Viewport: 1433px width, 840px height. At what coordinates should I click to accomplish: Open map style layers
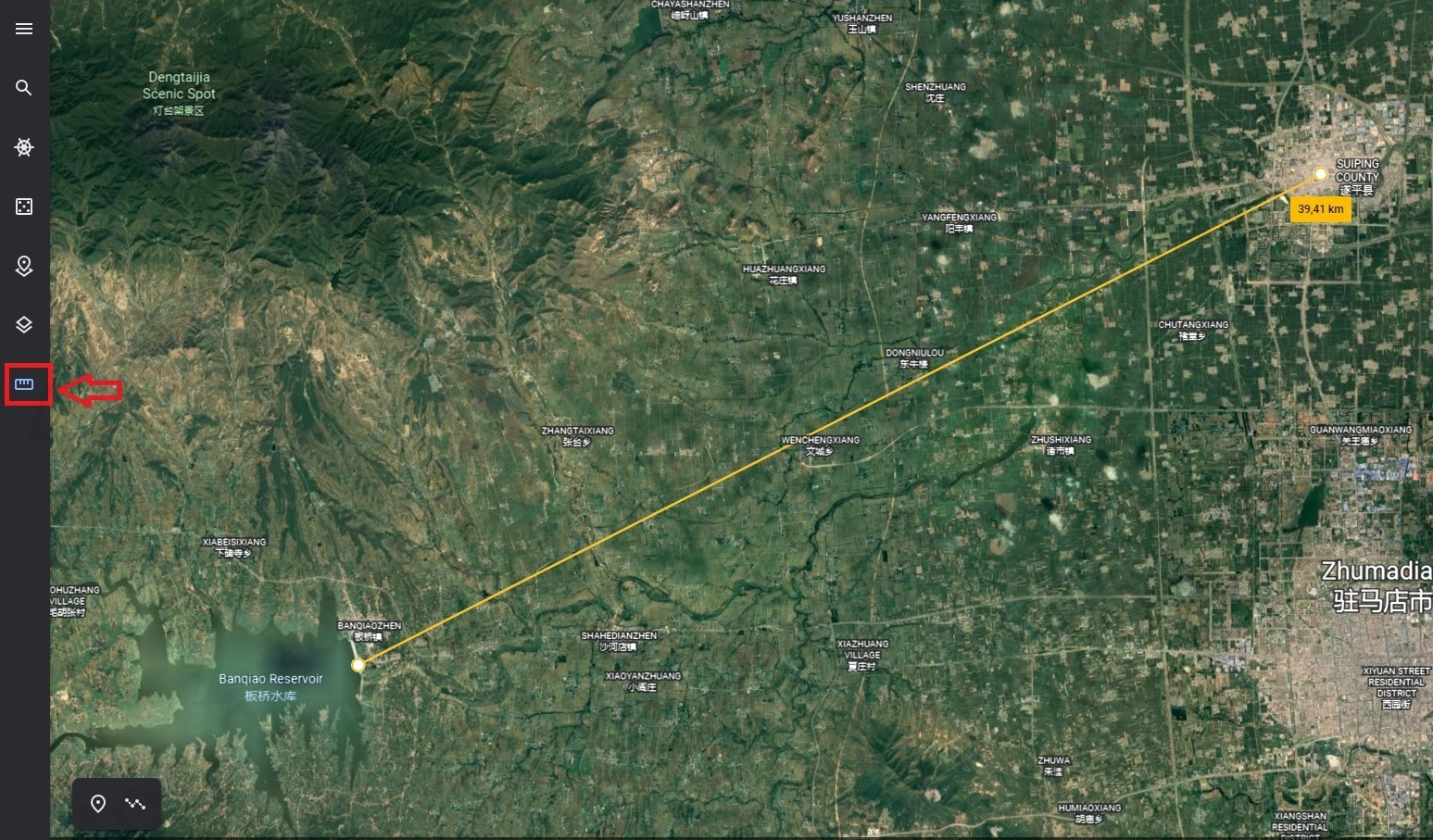coord(24,325)
